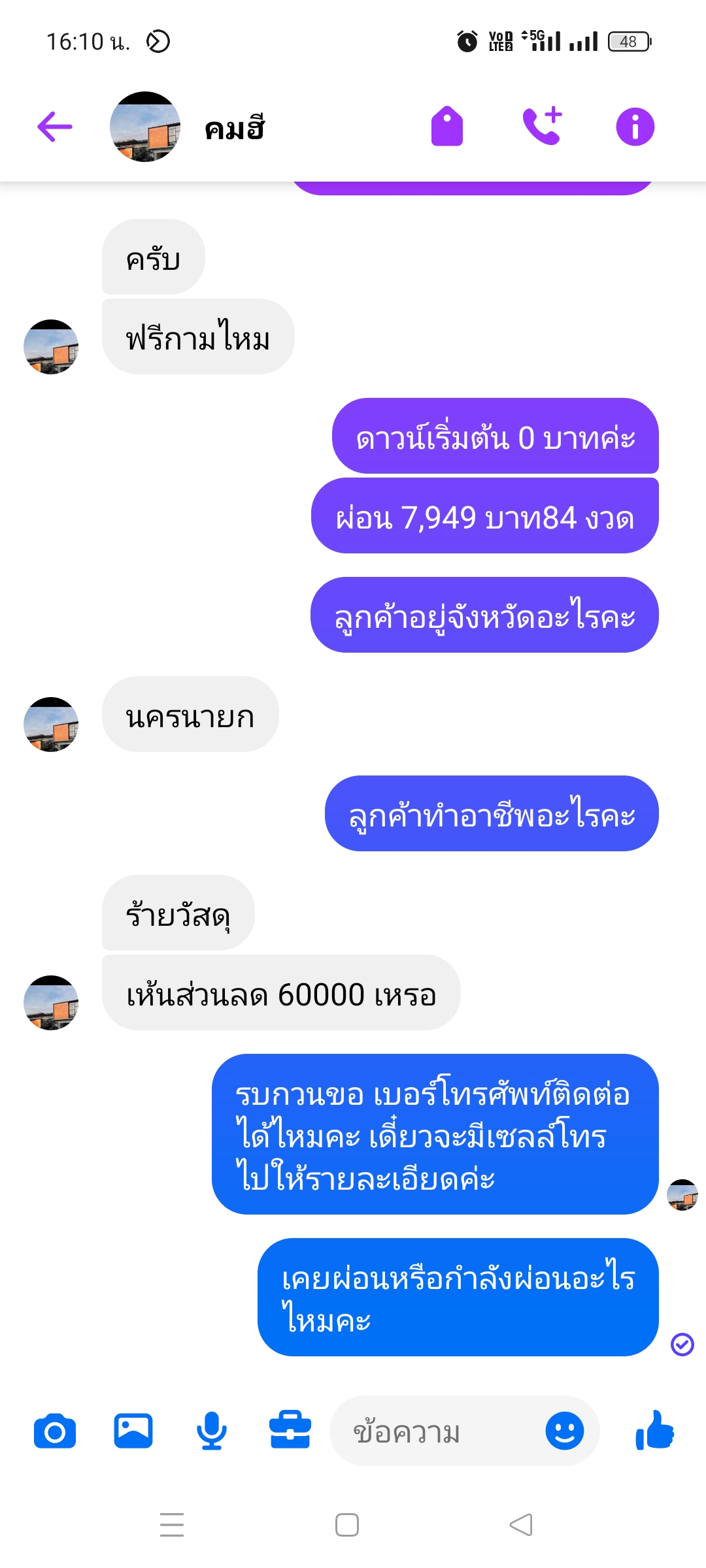706x1568 pixels.
Task: Open คมฮี's profile picture in header
Action: coord(145,127)
